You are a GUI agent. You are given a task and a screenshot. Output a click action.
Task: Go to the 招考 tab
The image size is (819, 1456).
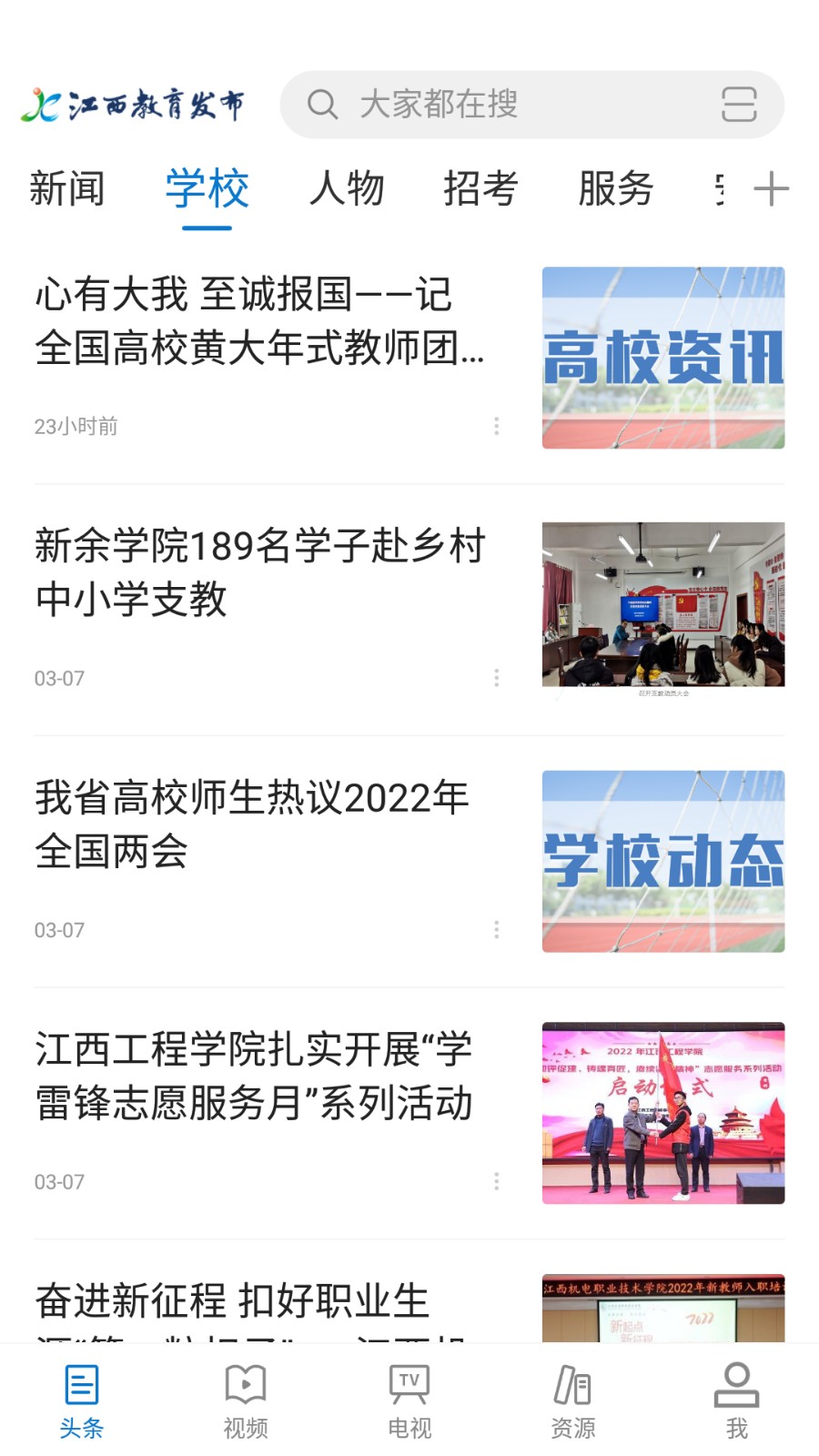tap(480, 189)
